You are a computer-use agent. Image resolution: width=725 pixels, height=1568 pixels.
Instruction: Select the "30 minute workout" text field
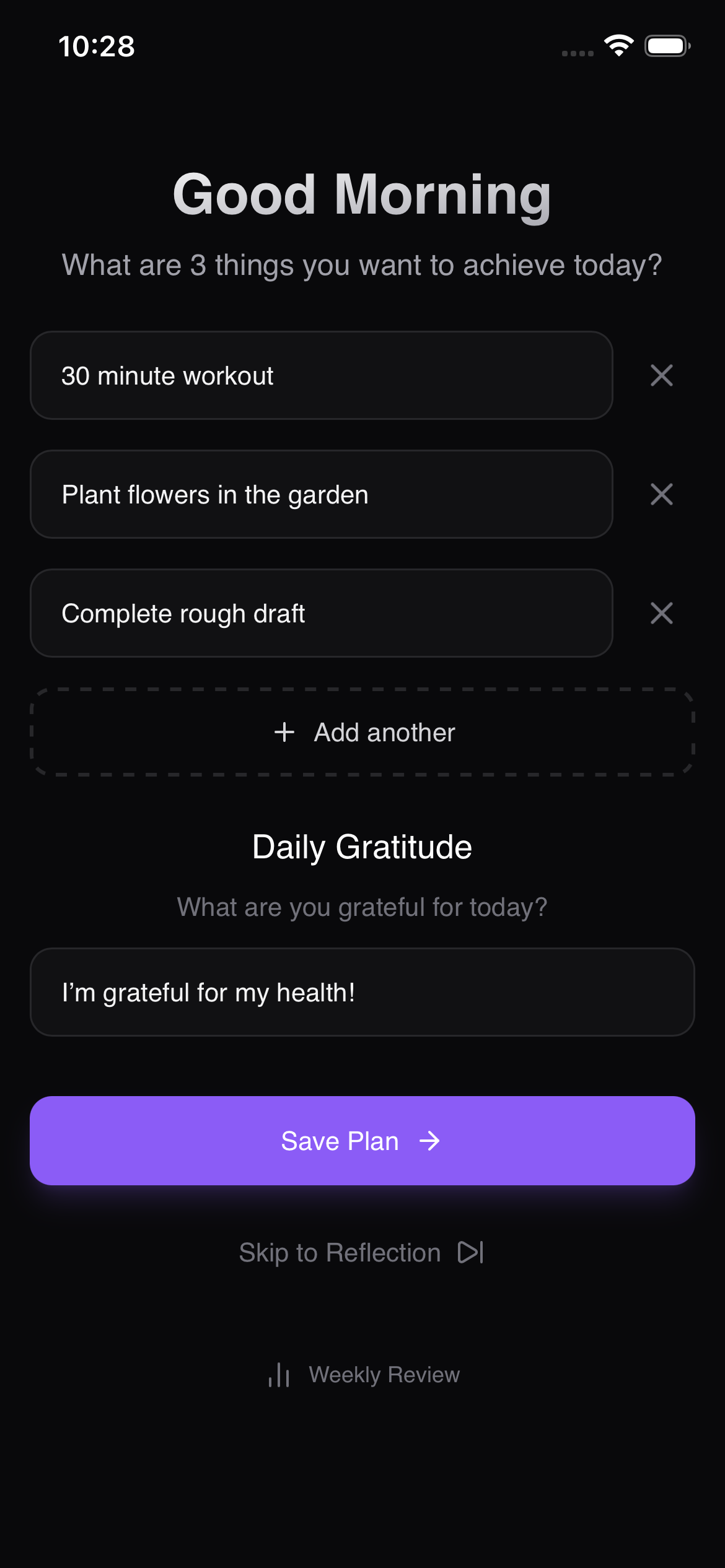[321, 375]
